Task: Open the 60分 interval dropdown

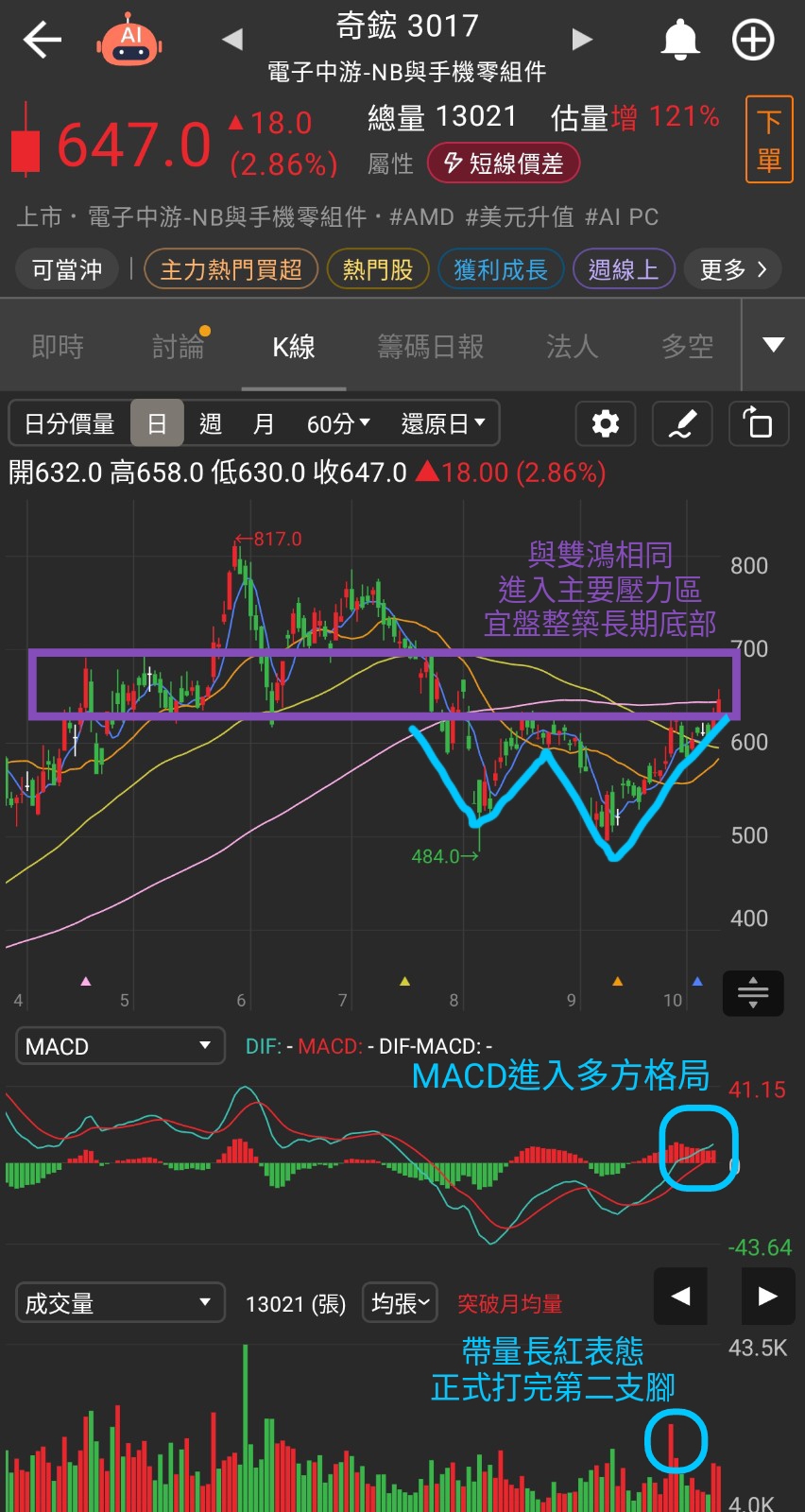Action: coord(338,423)
